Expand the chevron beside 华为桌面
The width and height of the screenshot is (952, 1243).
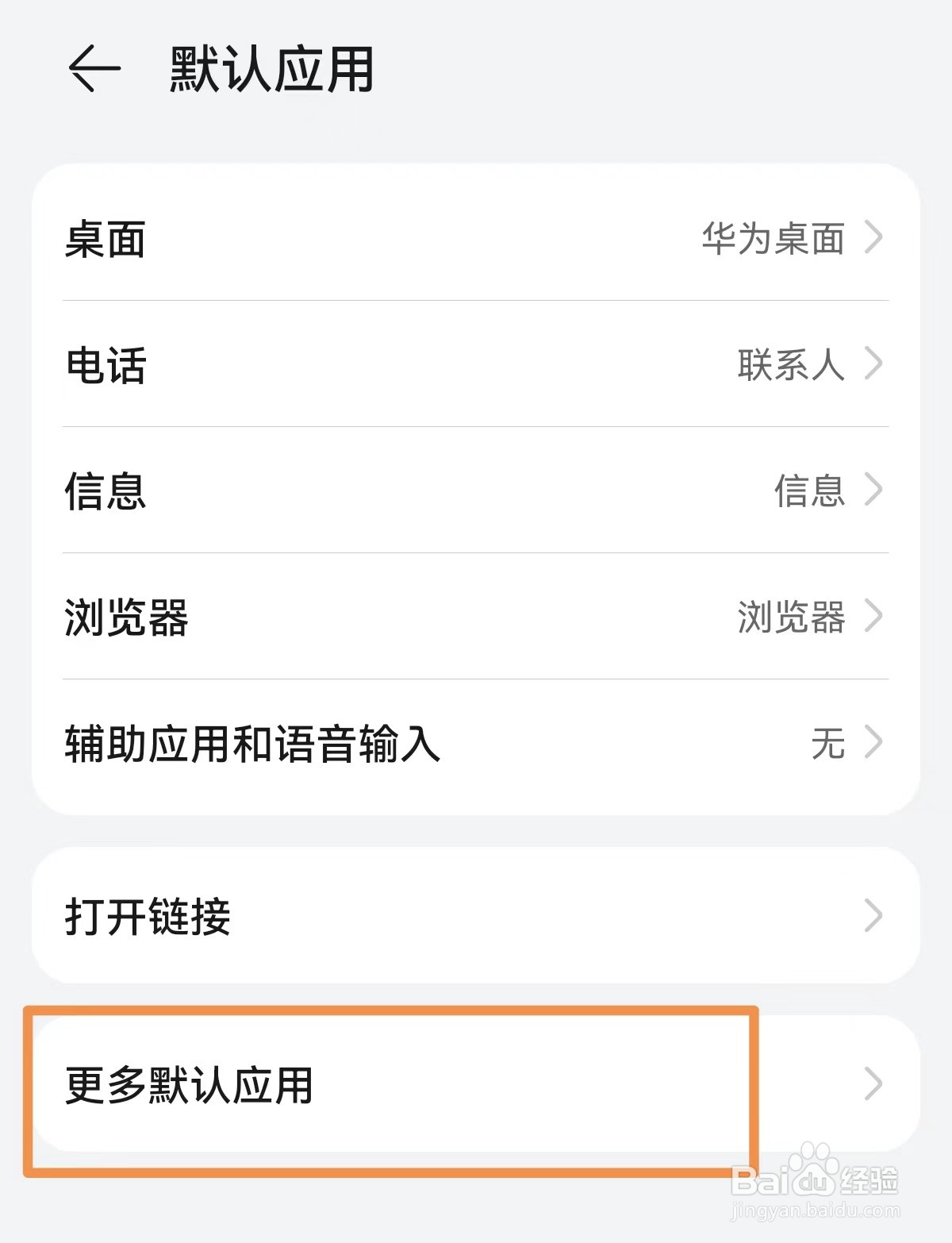pos(876,238)
